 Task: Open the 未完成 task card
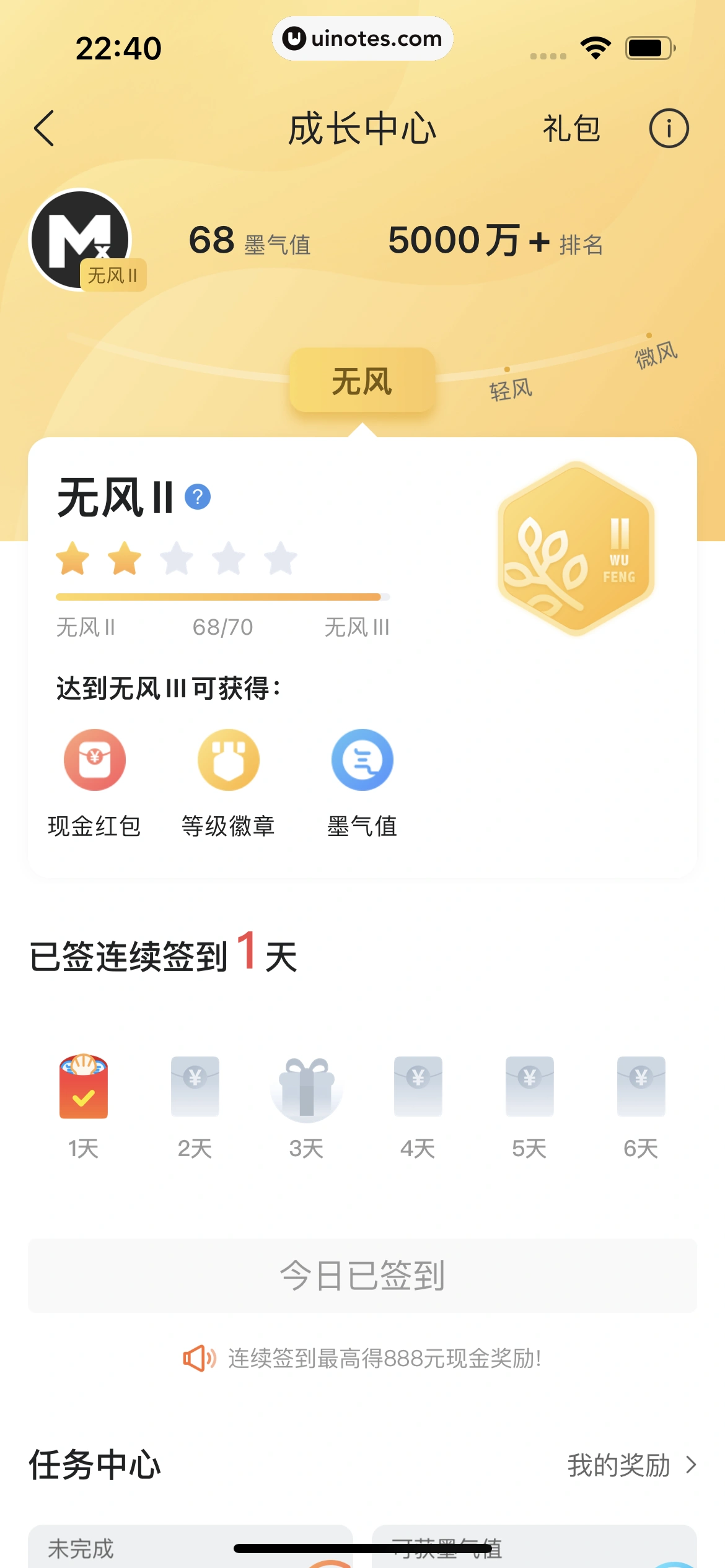[x=190, y=1546]
